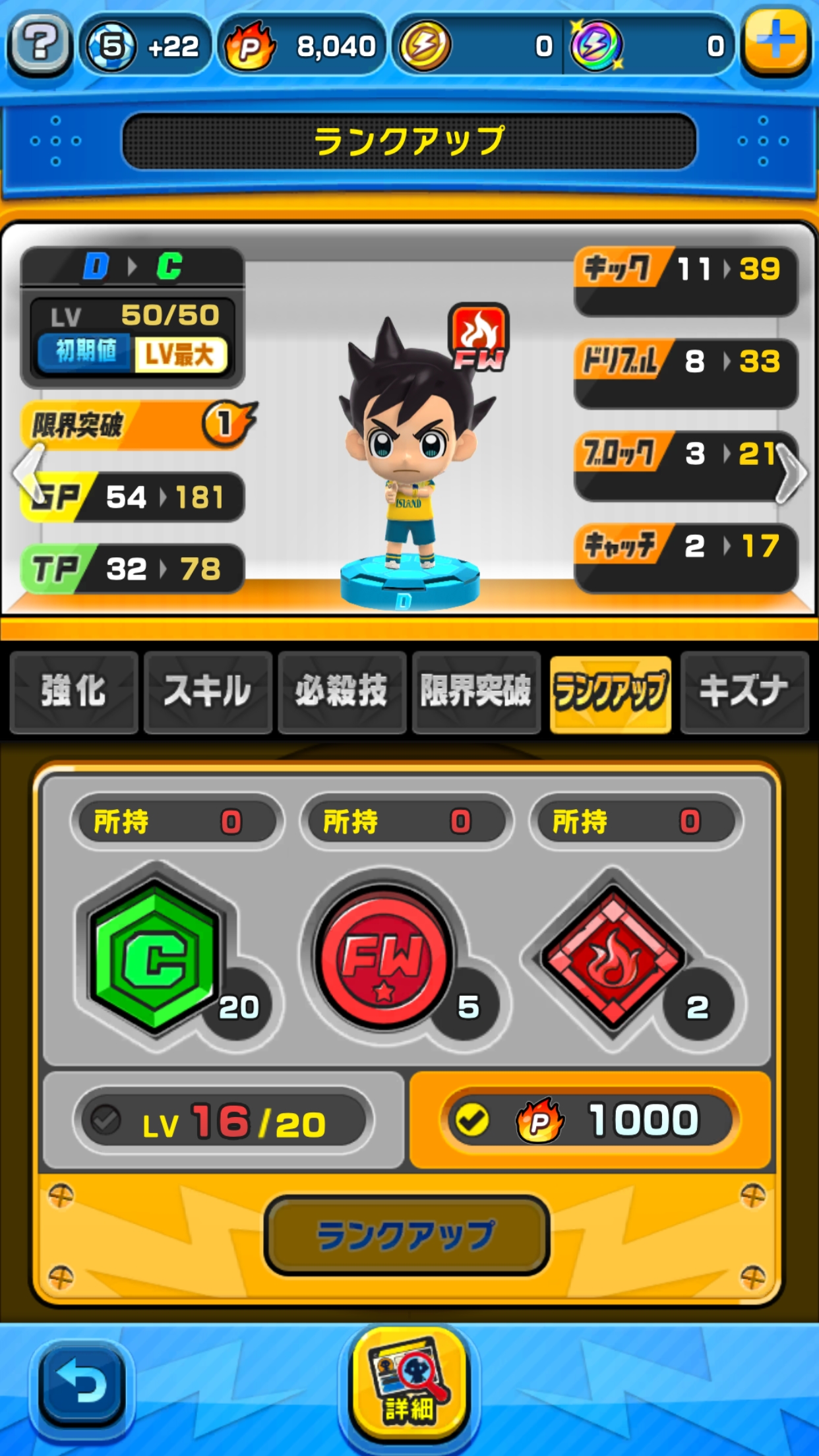Switch to the スキル tab
The width and height of the screenshot is (819, 1456).
point(208,692)
